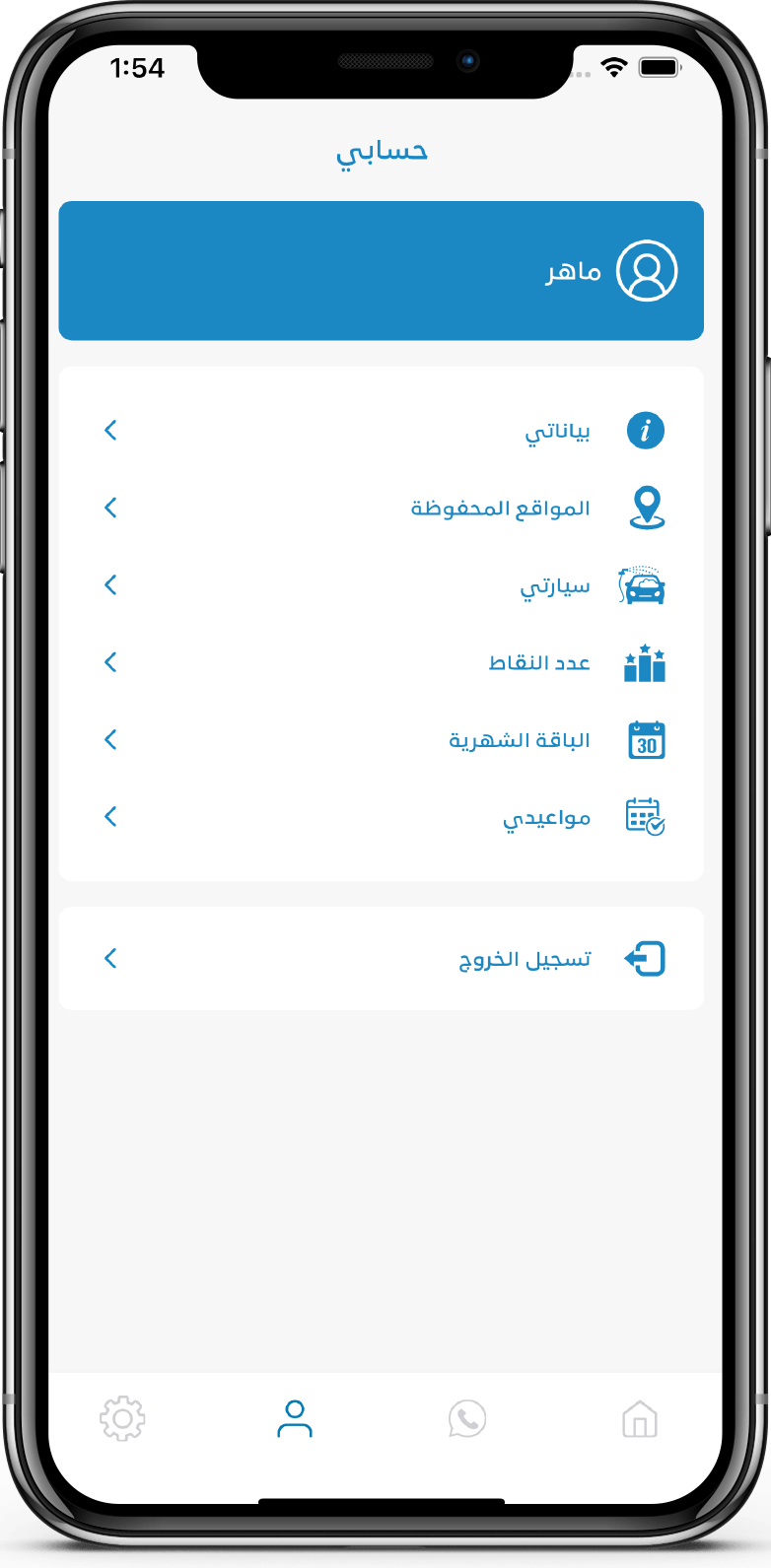771x1568 pixels.
Task: Go to the home tab
Action: (639, 1420)
